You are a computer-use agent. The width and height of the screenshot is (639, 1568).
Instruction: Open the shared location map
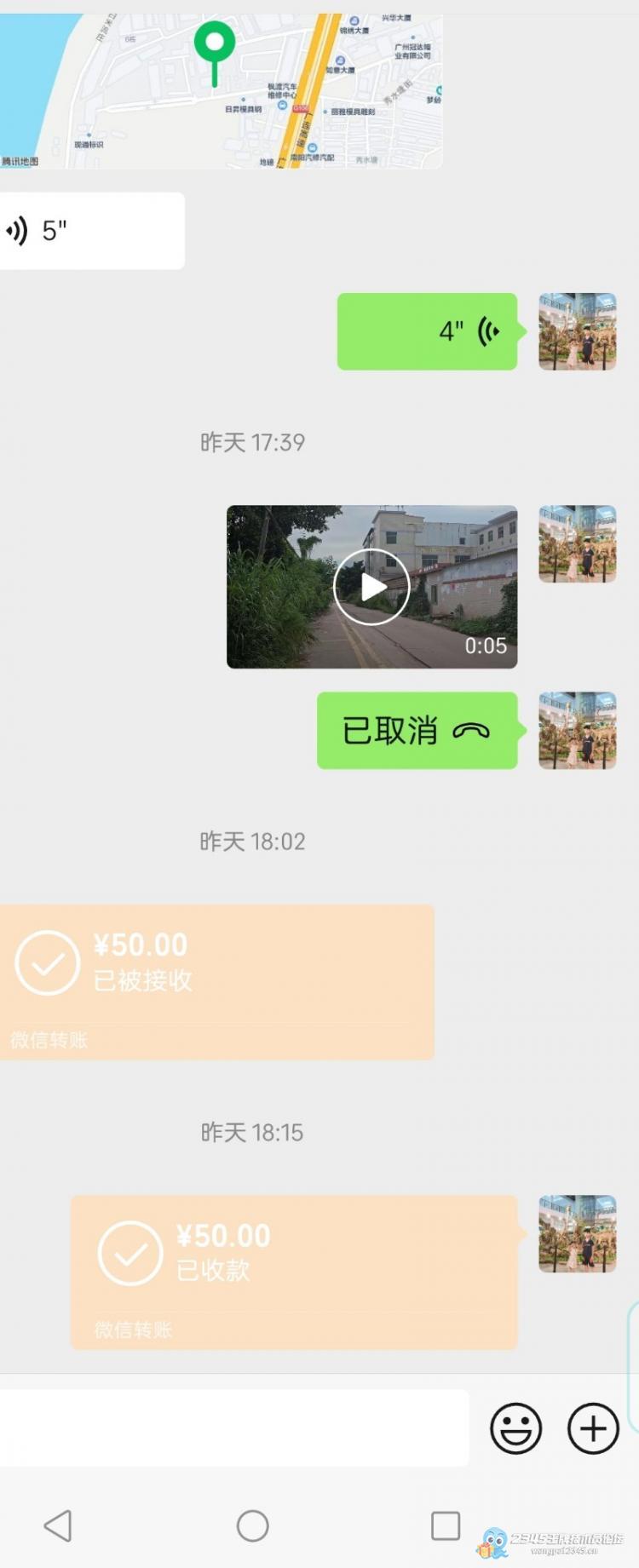point(222,89)
